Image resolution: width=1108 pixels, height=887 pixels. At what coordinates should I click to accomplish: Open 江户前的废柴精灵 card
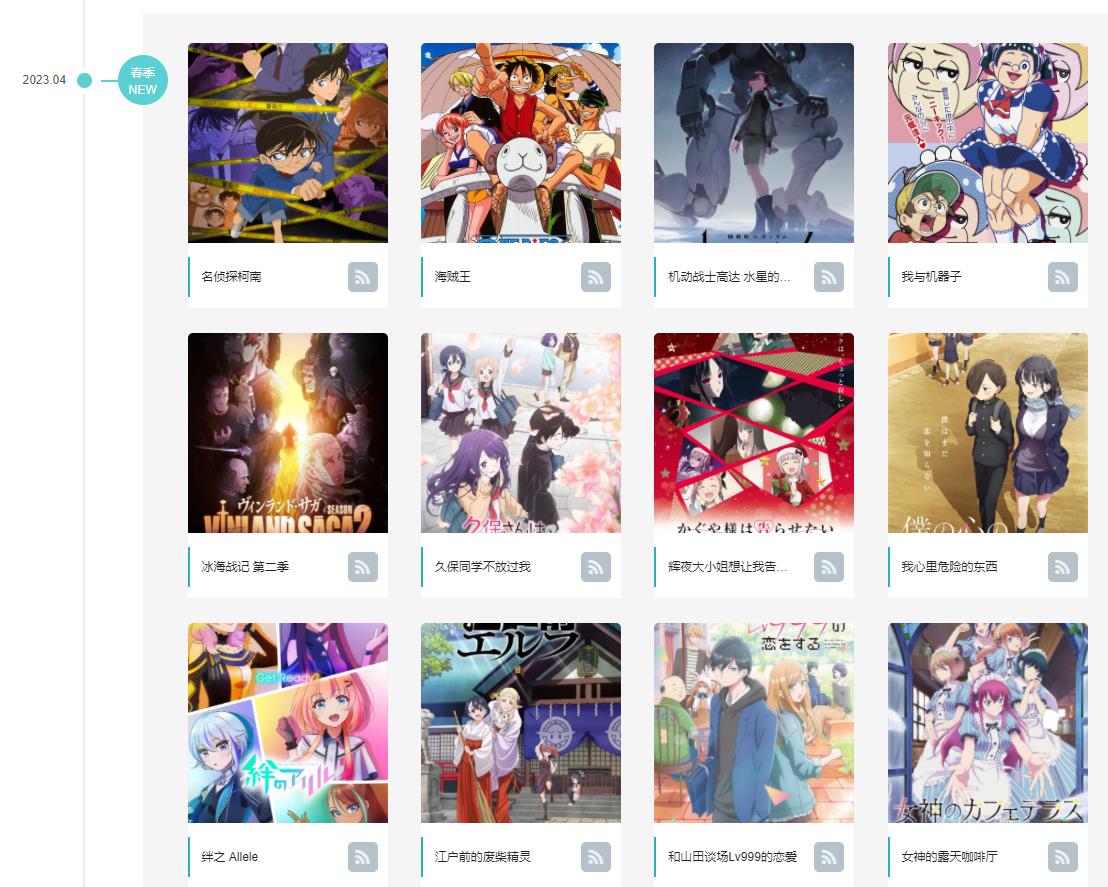click(x=520, y=723)
